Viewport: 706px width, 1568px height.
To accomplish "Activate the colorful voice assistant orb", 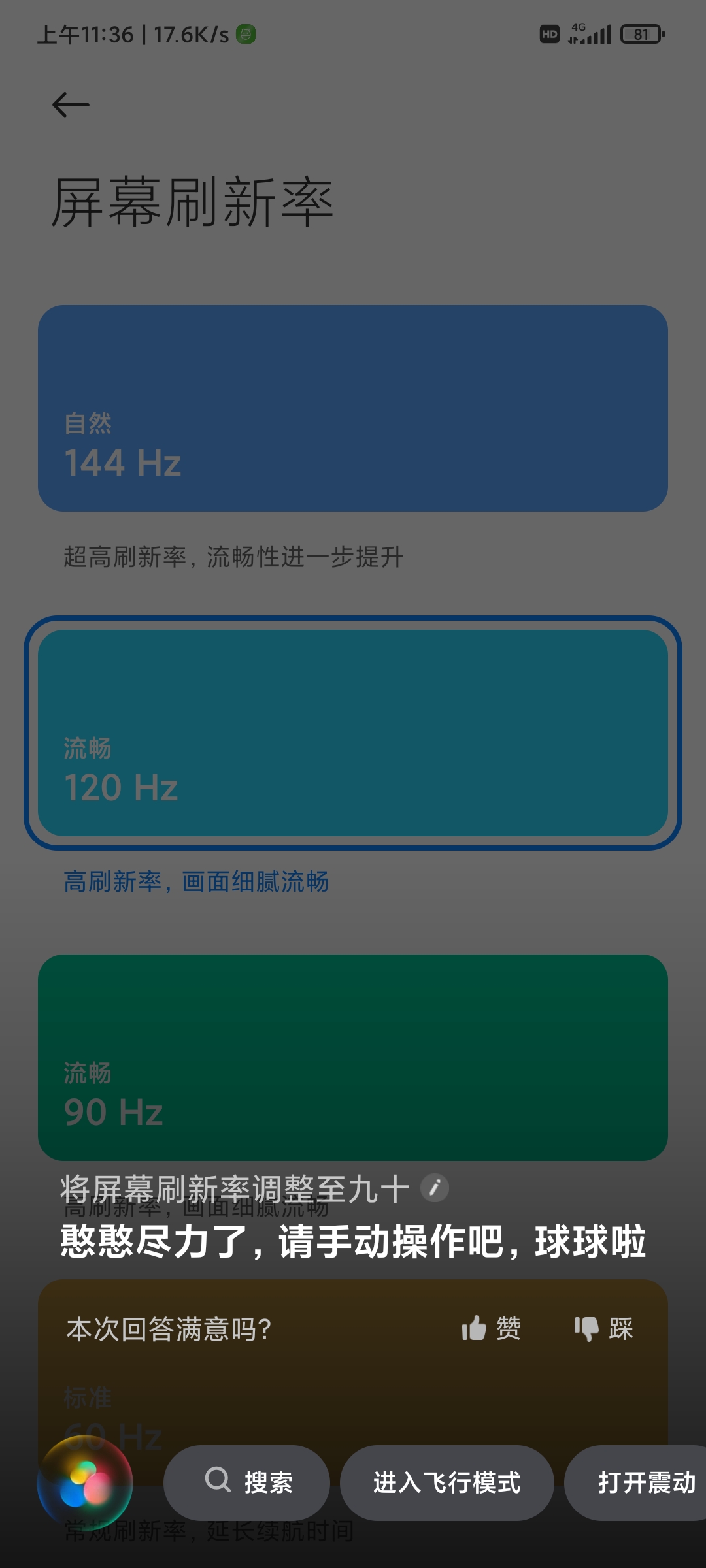I will click(x=86, y=1483).
